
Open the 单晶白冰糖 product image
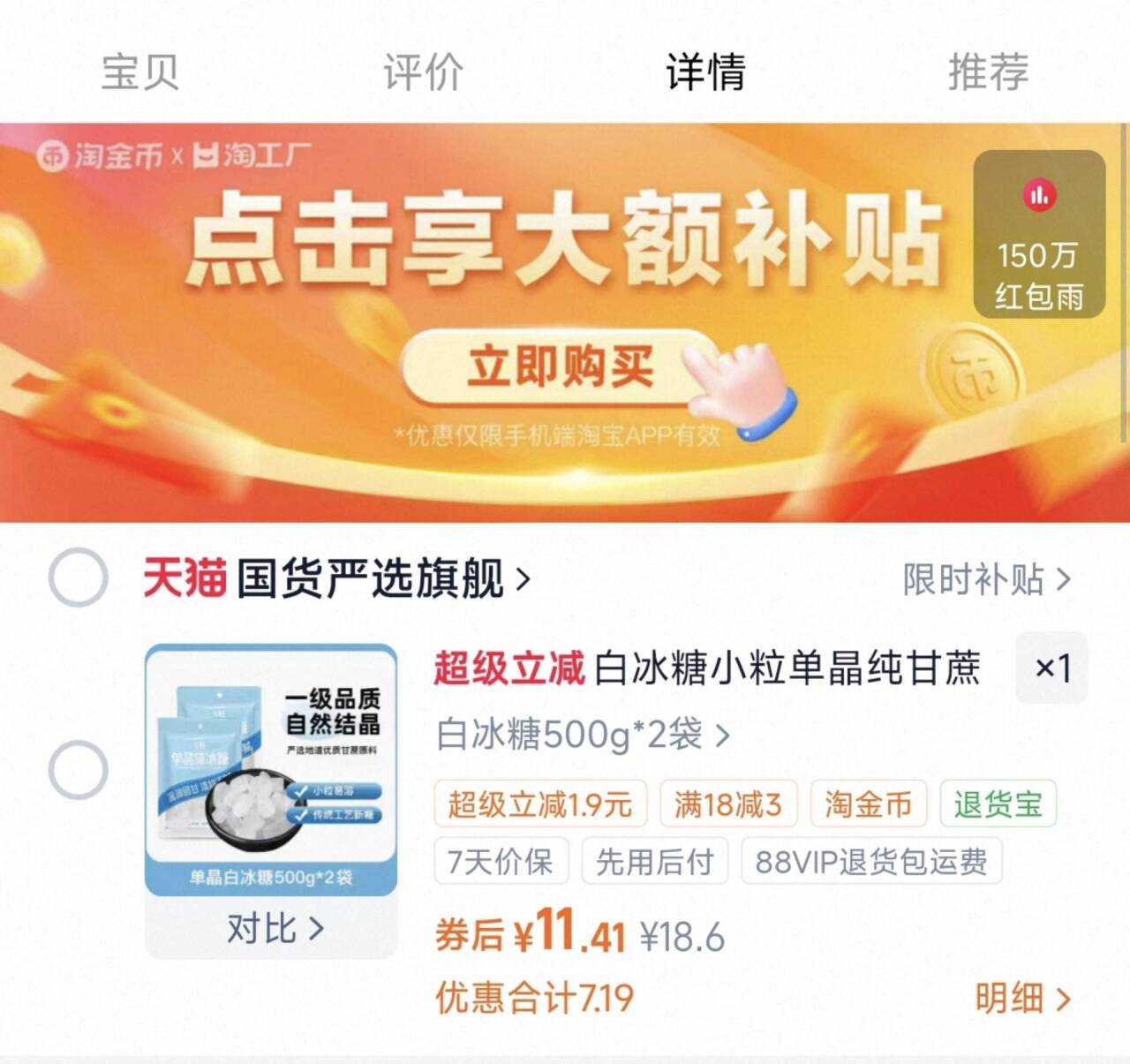271,768
